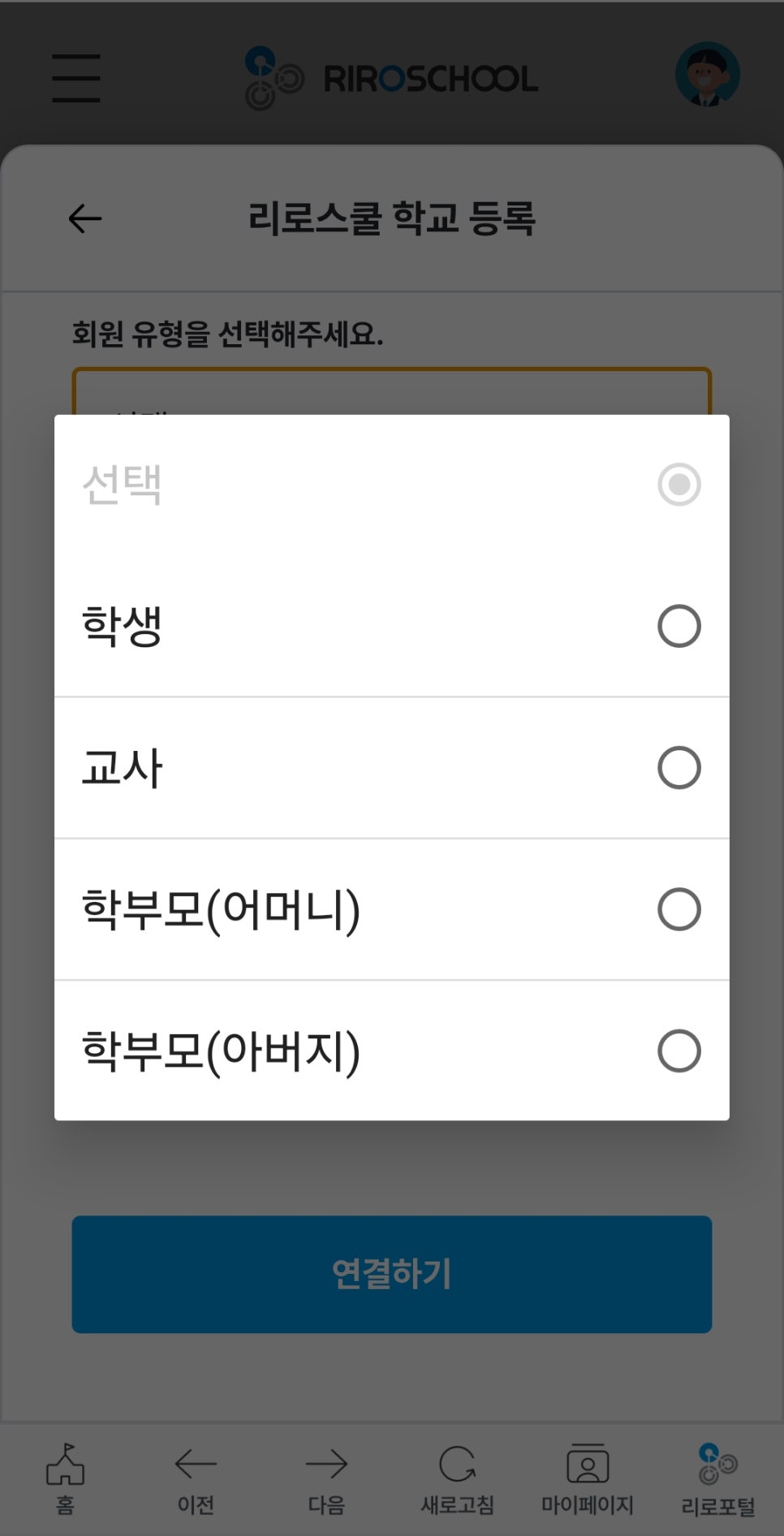Viewport: 784px width, 1536px height.
Task: Select the 교사 radio button
Action: coord(679,767)
